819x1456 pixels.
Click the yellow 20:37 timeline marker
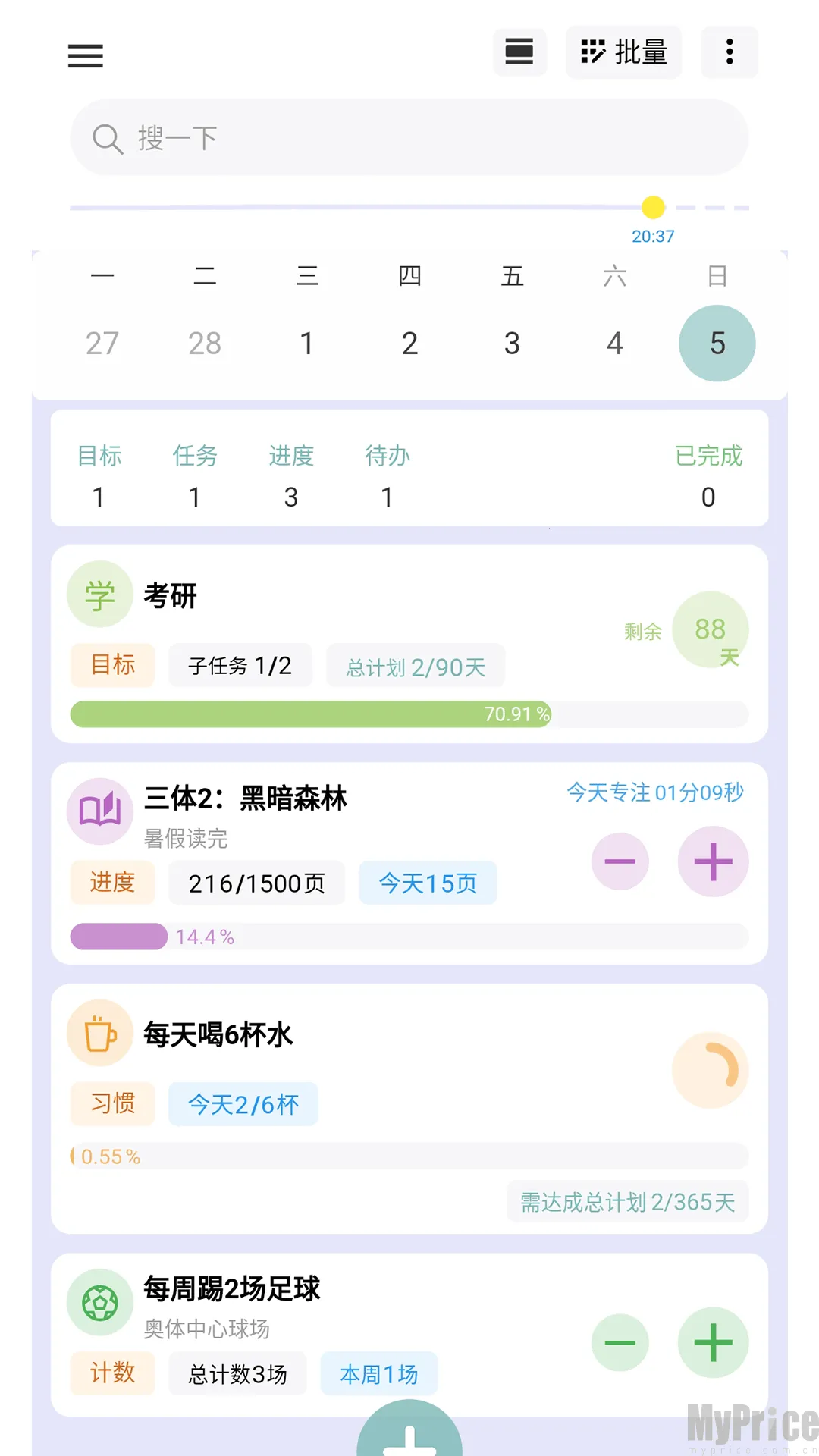653,206
